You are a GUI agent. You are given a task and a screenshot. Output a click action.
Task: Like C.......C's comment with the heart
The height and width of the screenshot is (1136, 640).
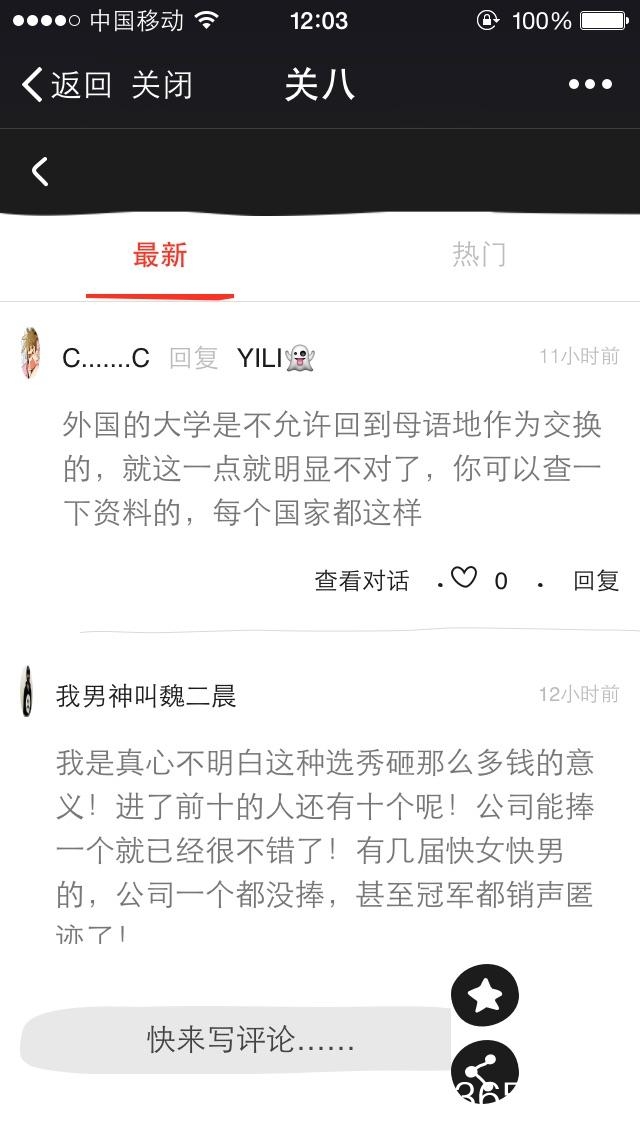[464, 578]
